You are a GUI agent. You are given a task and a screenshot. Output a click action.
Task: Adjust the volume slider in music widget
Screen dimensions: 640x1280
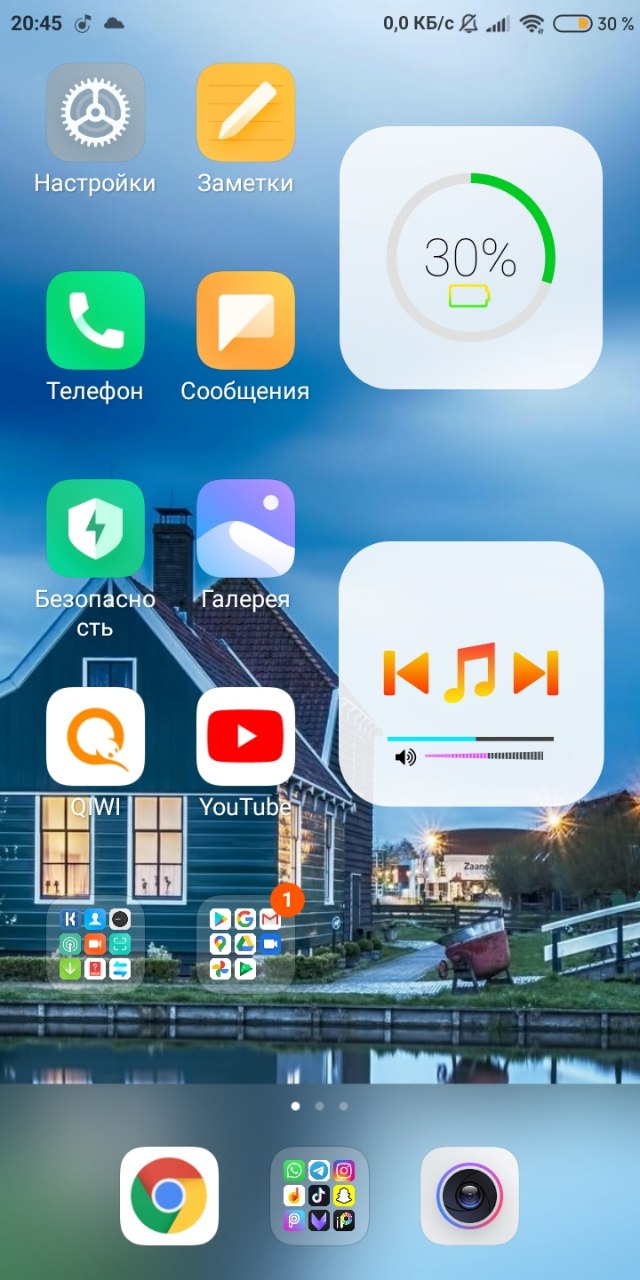tap(484, 756)
